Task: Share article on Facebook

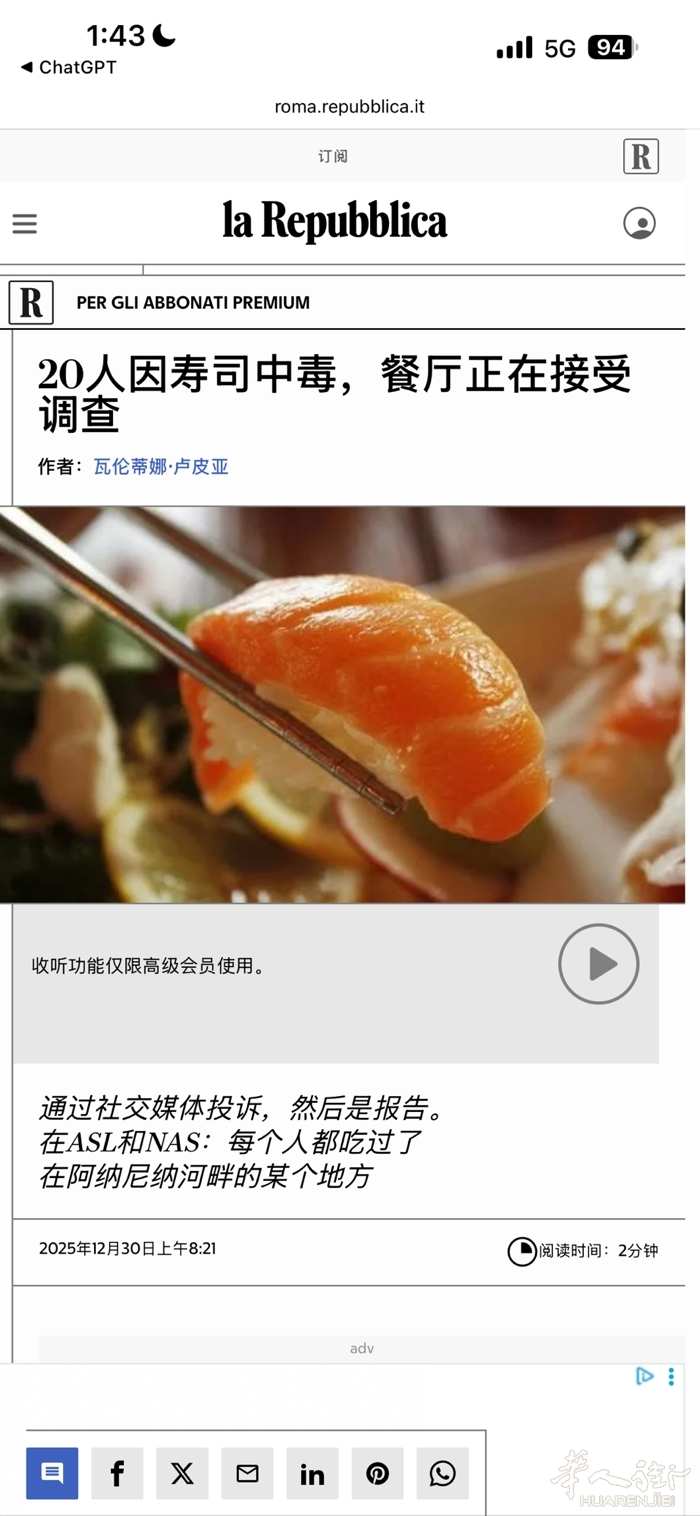Action: [x=117, y=1473]
